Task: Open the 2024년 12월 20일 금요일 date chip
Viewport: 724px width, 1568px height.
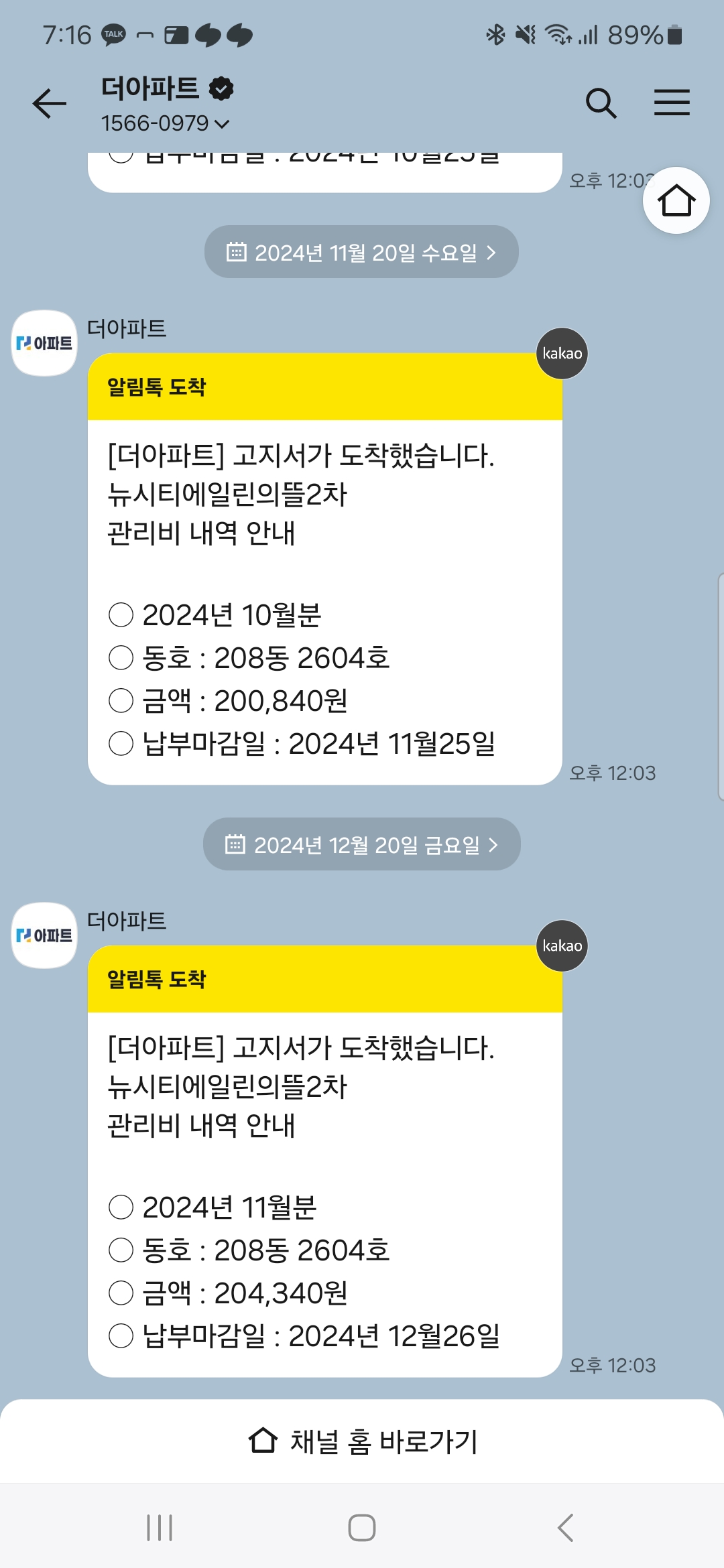Action: pyautogui.click(x=361, y=845)
